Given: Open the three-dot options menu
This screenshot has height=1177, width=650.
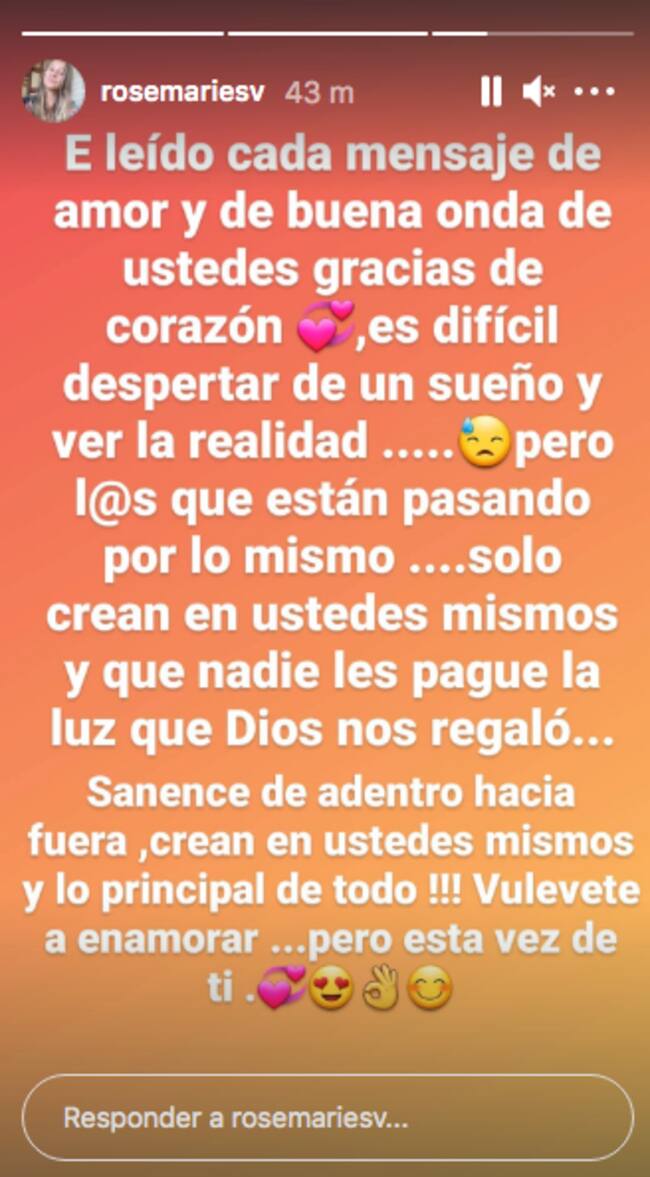Looking at the screenshot, I should tap(596, 93).
